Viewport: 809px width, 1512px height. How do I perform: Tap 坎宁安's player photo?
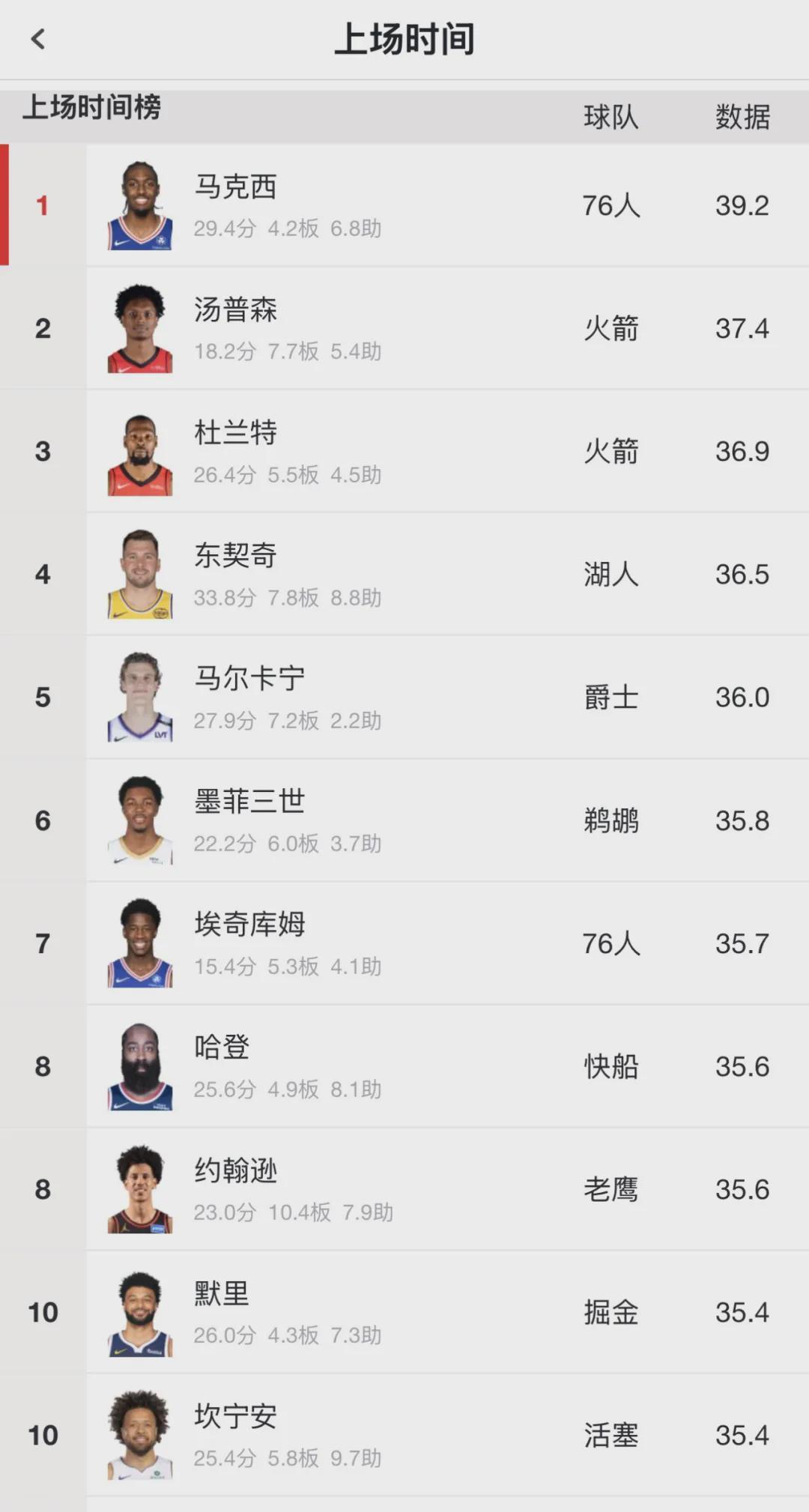[139, 1433]
